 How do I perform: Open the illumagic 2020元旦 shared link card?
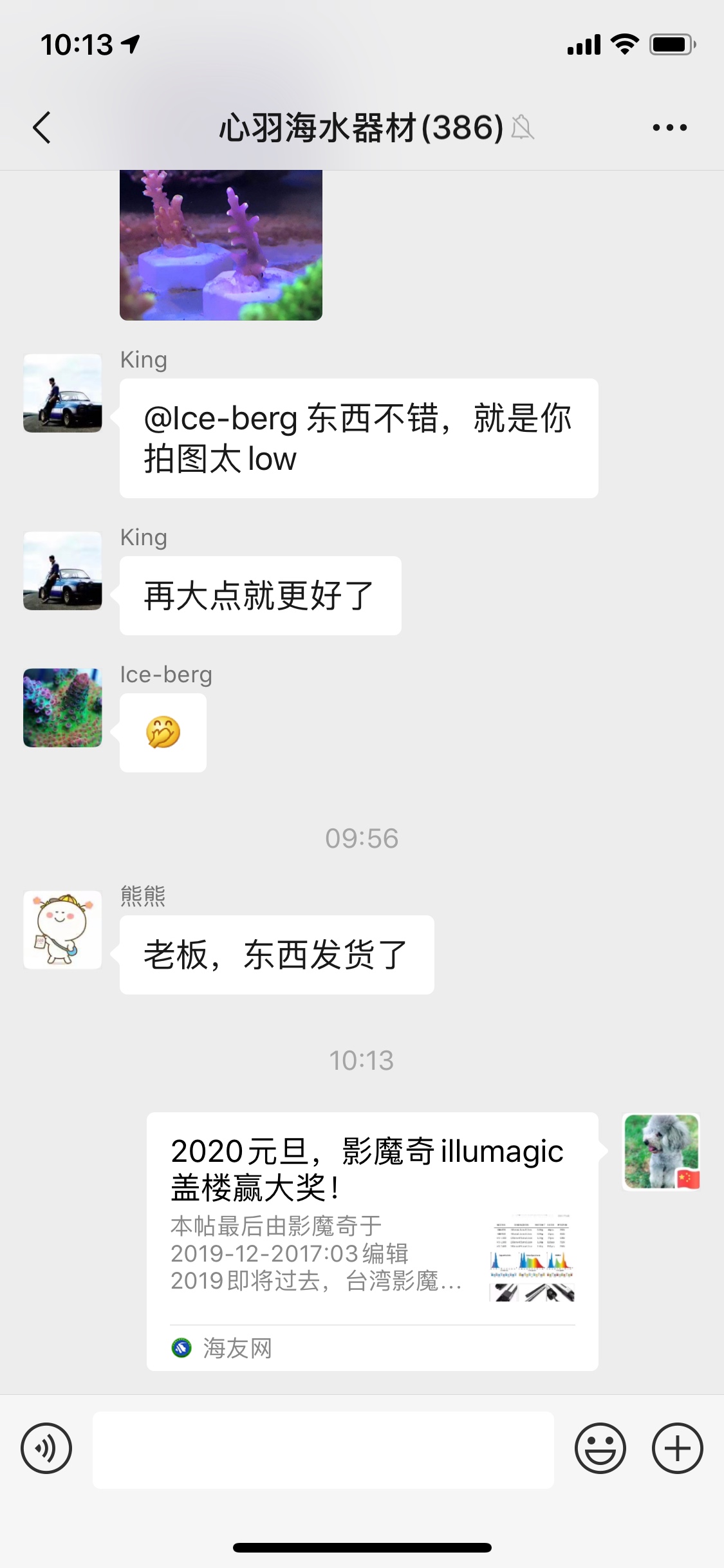pyautogui.click(x=372, y=1241)
